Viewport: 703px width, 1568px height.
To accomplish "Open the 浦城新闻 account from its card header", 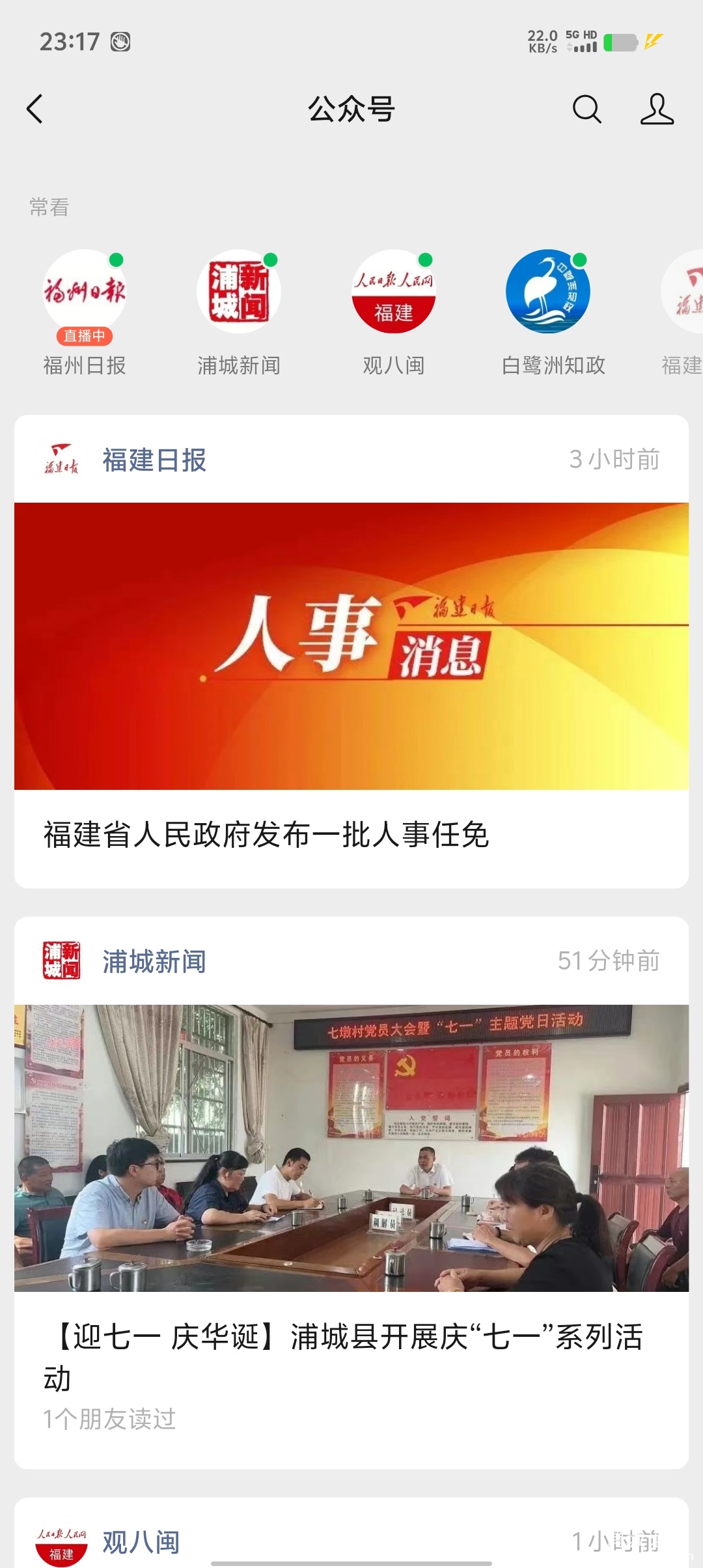I will 154,962.
